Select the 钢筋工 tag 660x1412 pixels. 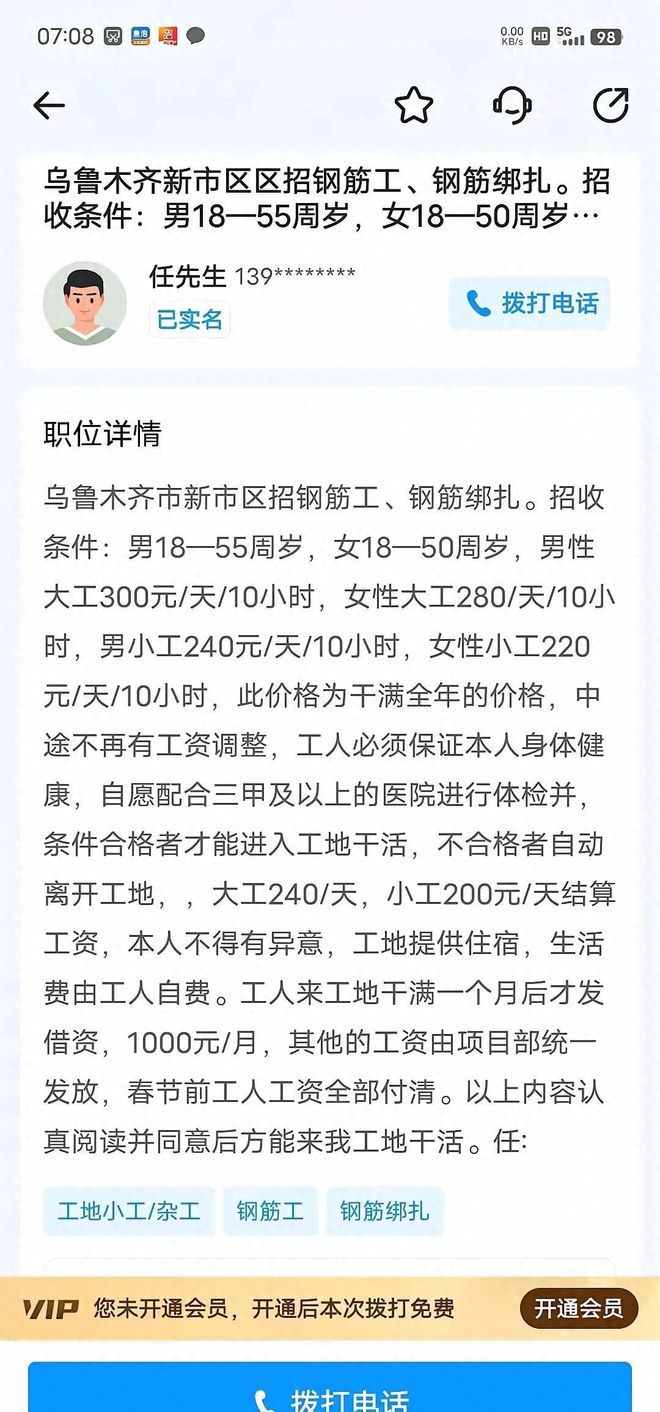(x=270, y=1211)
